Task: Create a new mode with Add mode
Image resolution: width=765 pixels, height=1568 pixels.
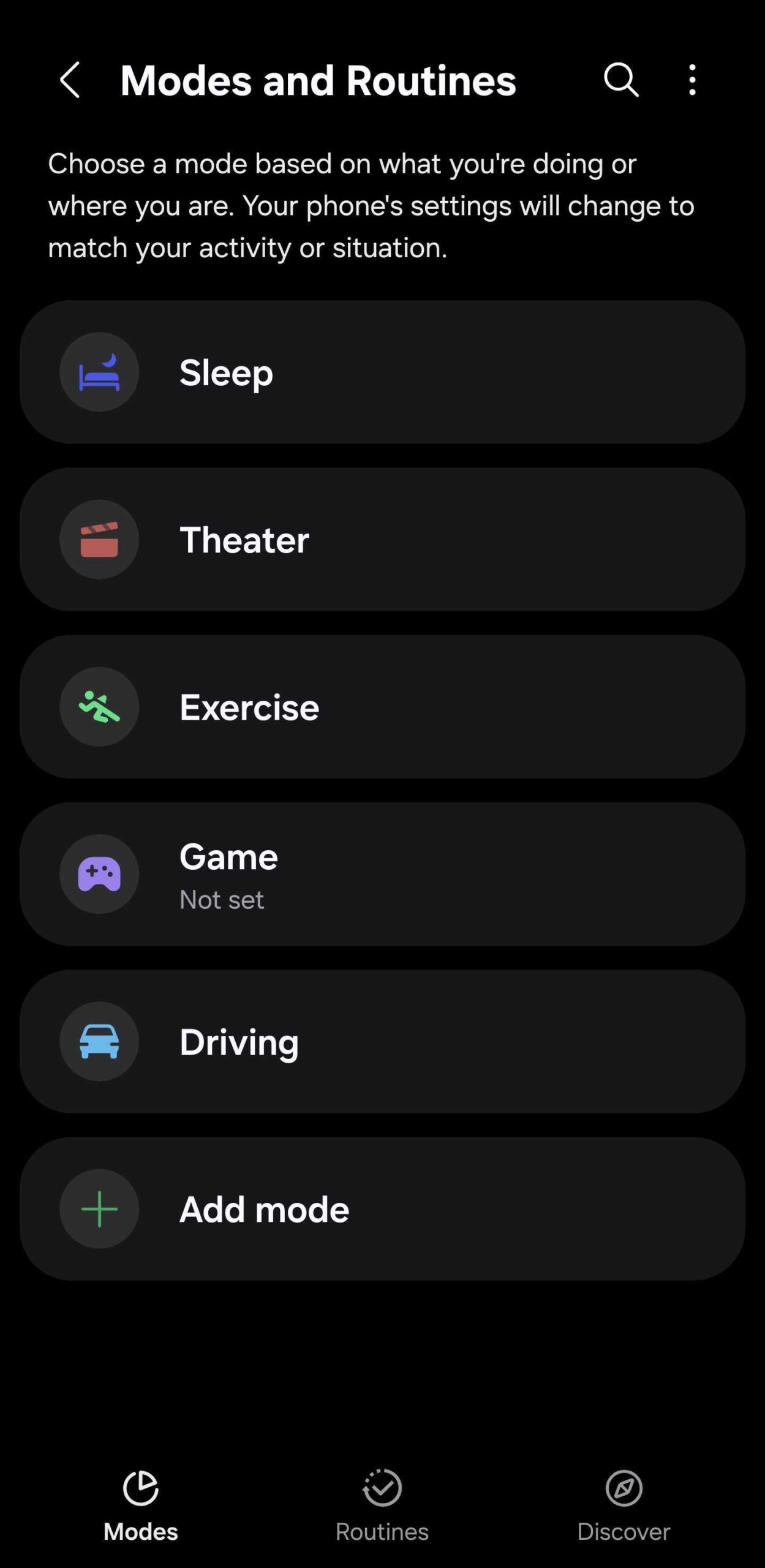Action: tap(382, 1208)
